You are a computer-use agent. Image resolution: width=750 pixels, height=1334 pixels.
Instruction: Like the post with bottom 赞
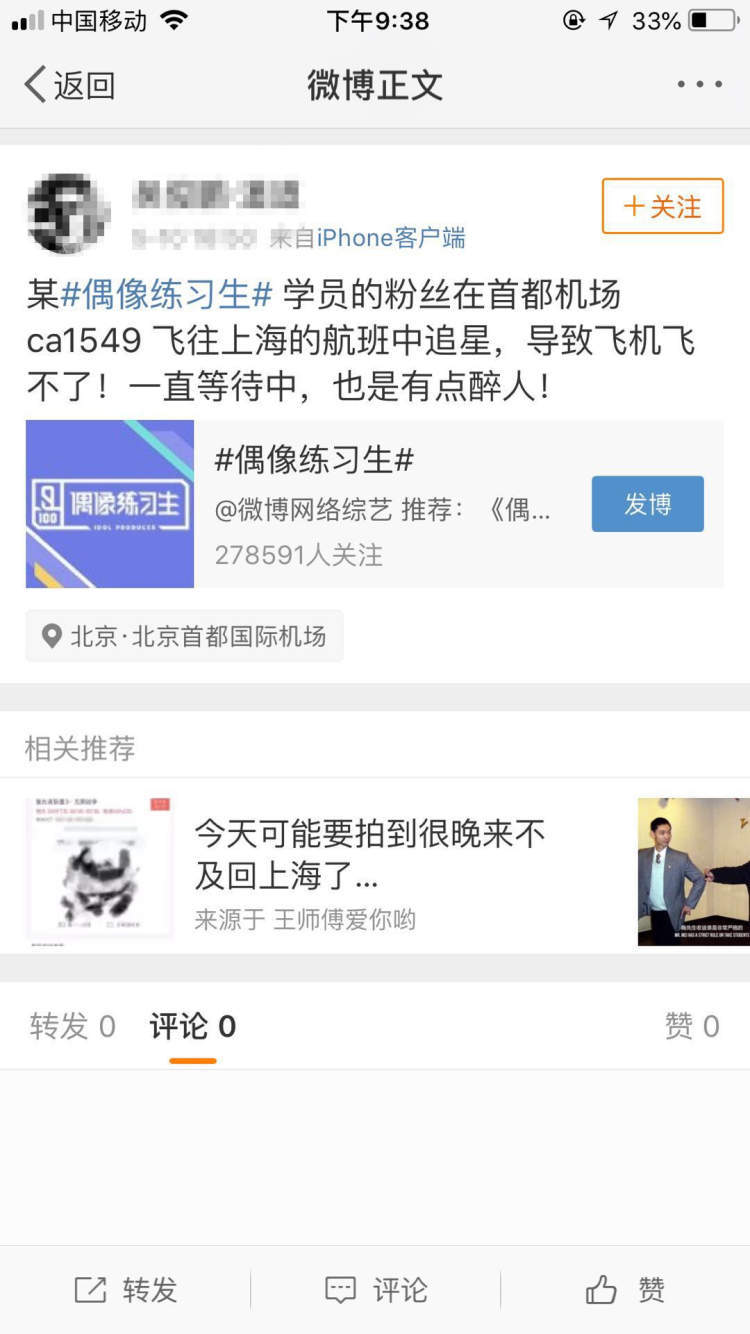(x=625, y=1290)
